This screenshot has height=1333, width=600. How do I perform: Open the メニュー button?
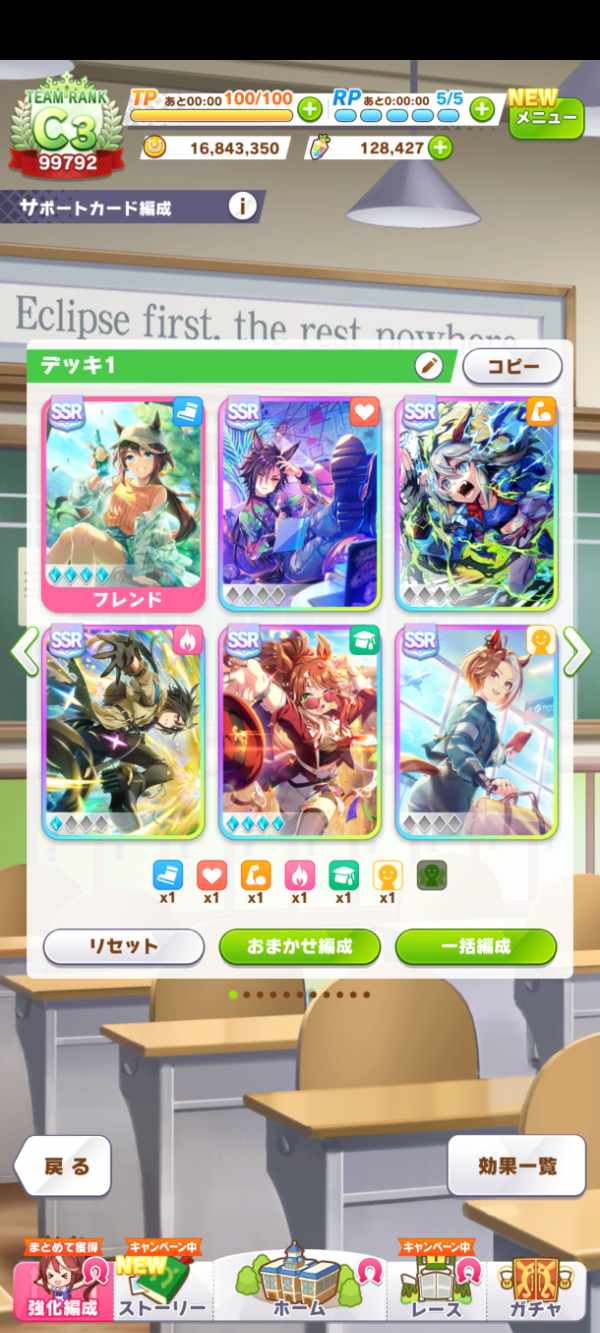click(546, 117)
